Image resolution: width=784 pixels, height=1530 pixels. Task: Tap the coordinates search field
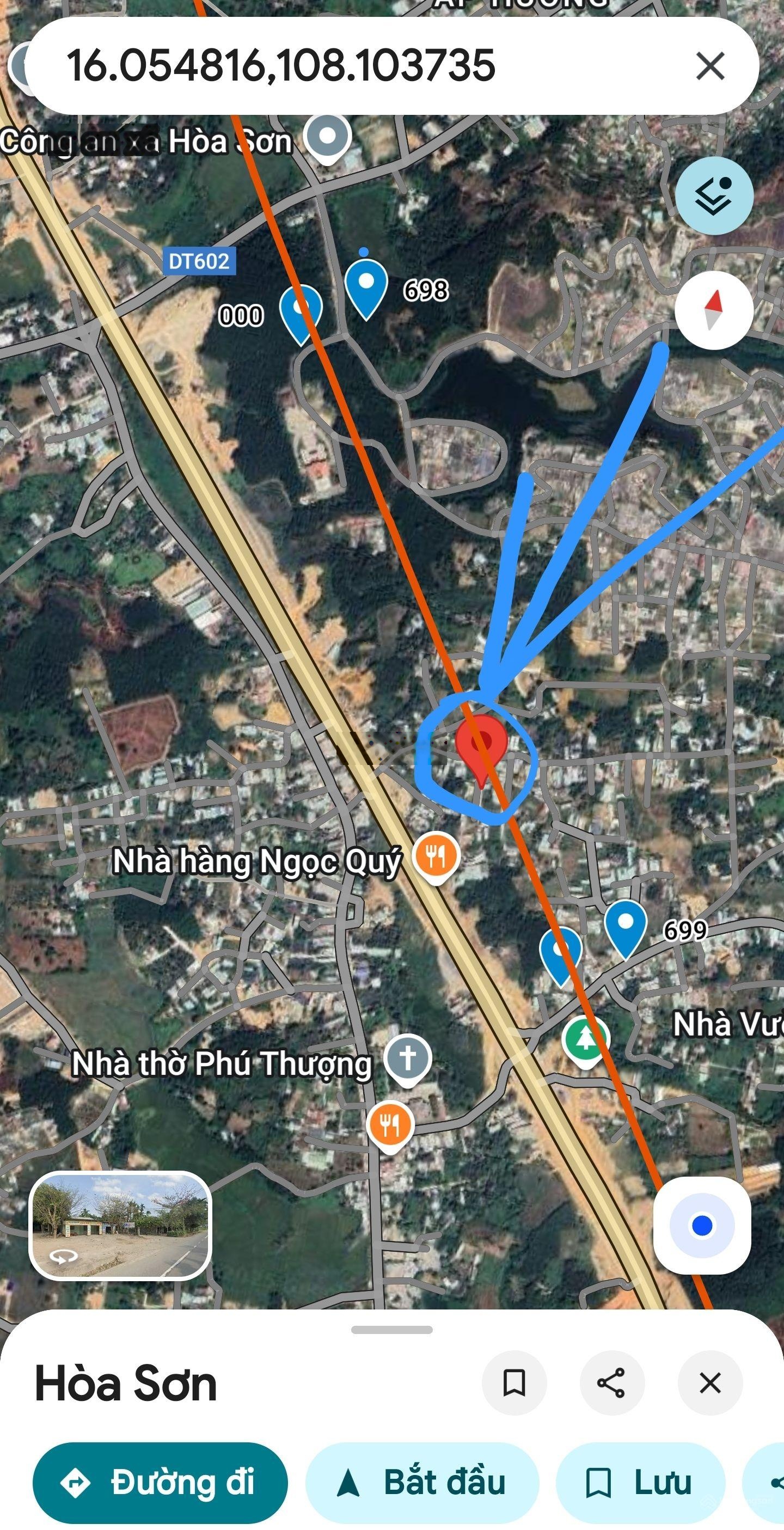357,65
